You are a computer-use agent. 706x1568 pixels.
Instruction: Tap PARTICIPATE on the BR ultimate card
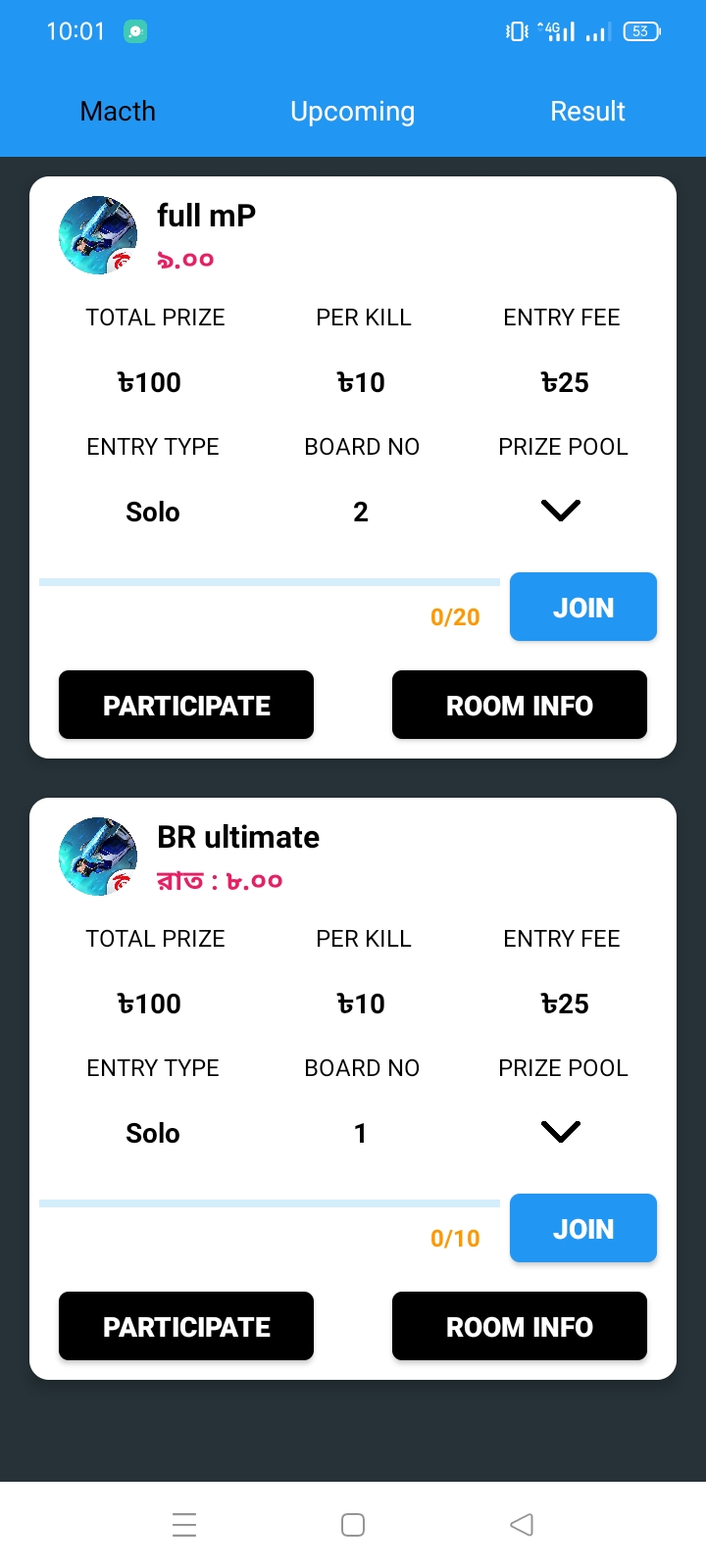[186, 1327]
